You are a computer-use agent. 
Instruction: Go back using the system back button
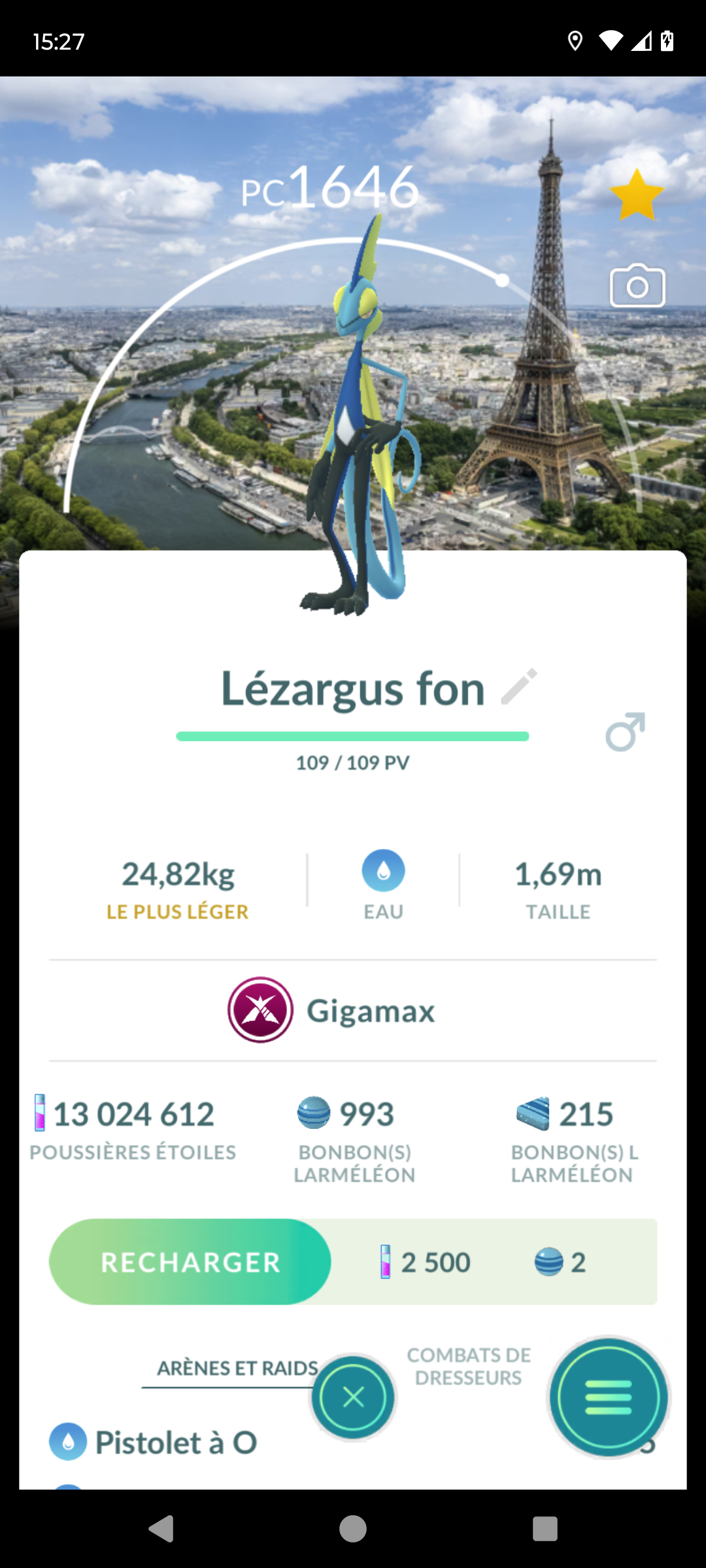tap(161, 1529)
